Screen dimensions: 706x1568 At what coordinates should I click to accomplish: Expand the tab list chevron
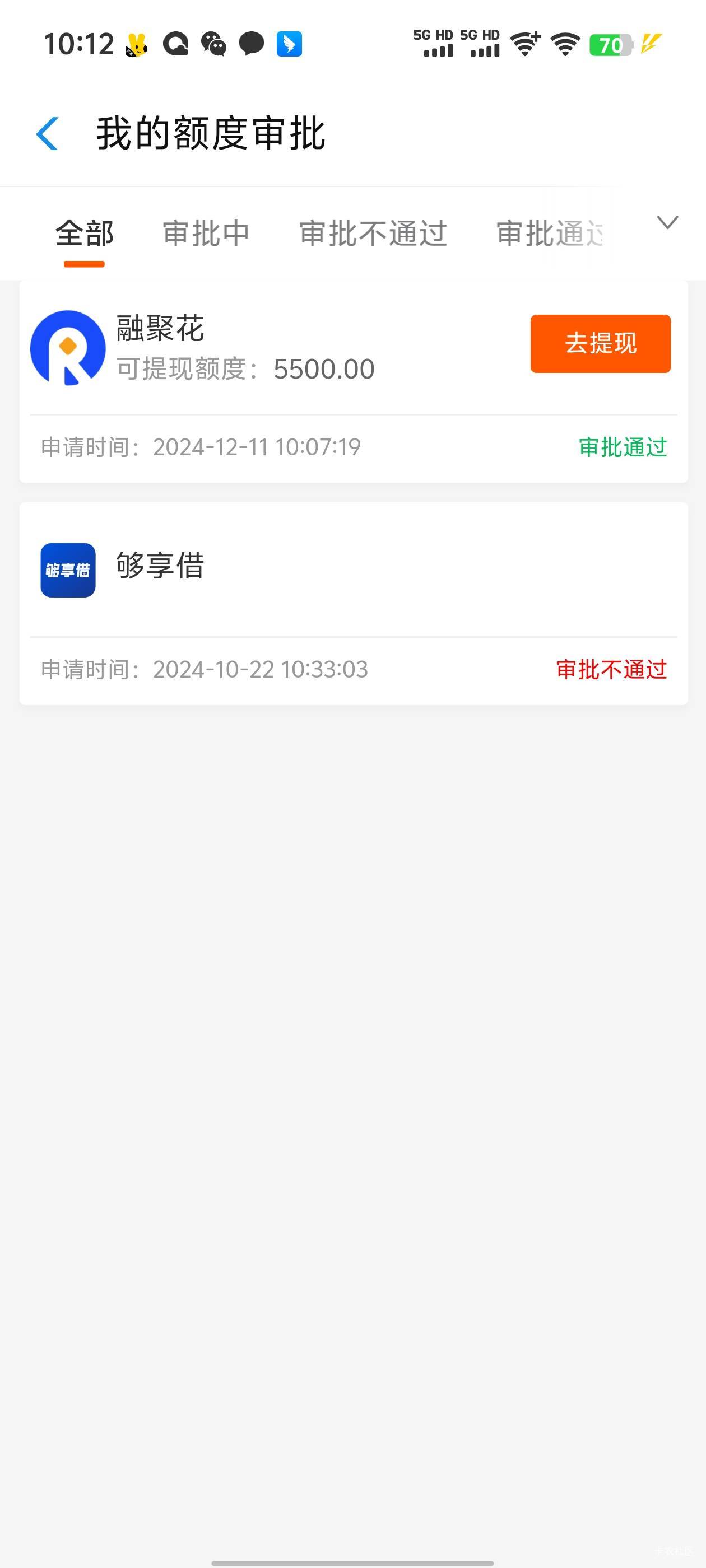pos(668,223)
